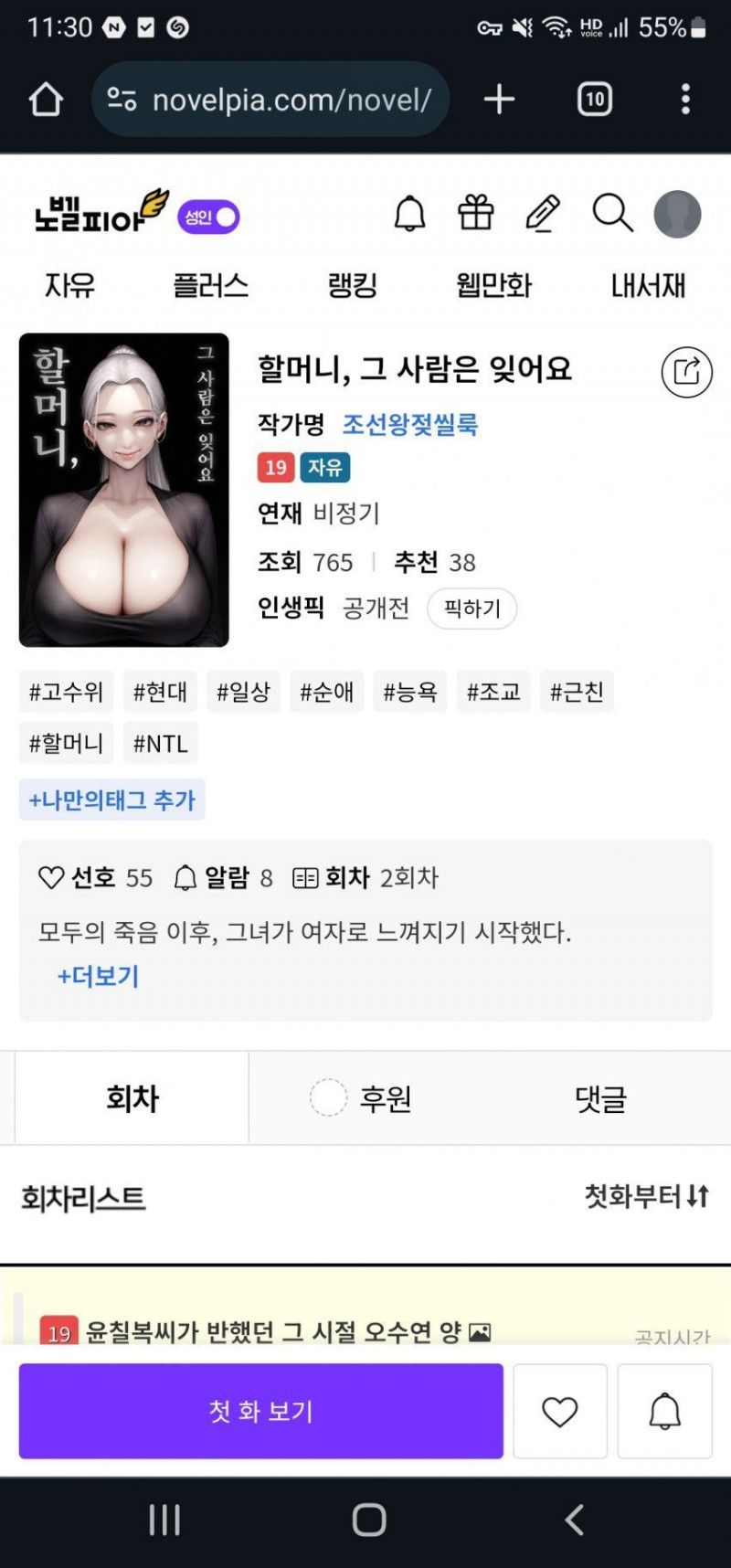Image resolution: width=731 pixels, height=1568 pixels.
Task: Change sort order via 첫화부터
Action: [646, 1196]
